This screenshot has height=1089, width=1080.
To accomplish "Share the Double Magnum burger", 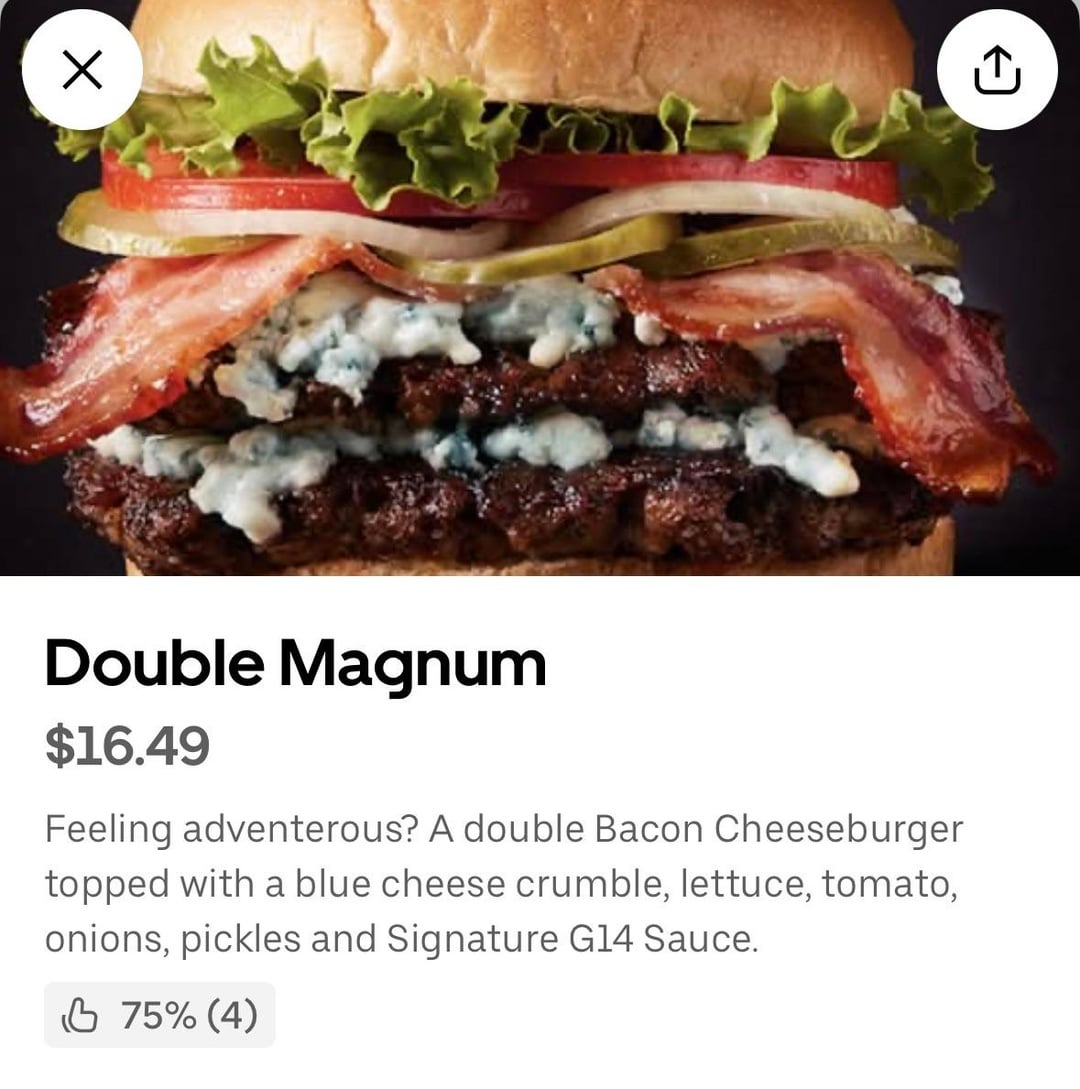I will tap(997, 70).
